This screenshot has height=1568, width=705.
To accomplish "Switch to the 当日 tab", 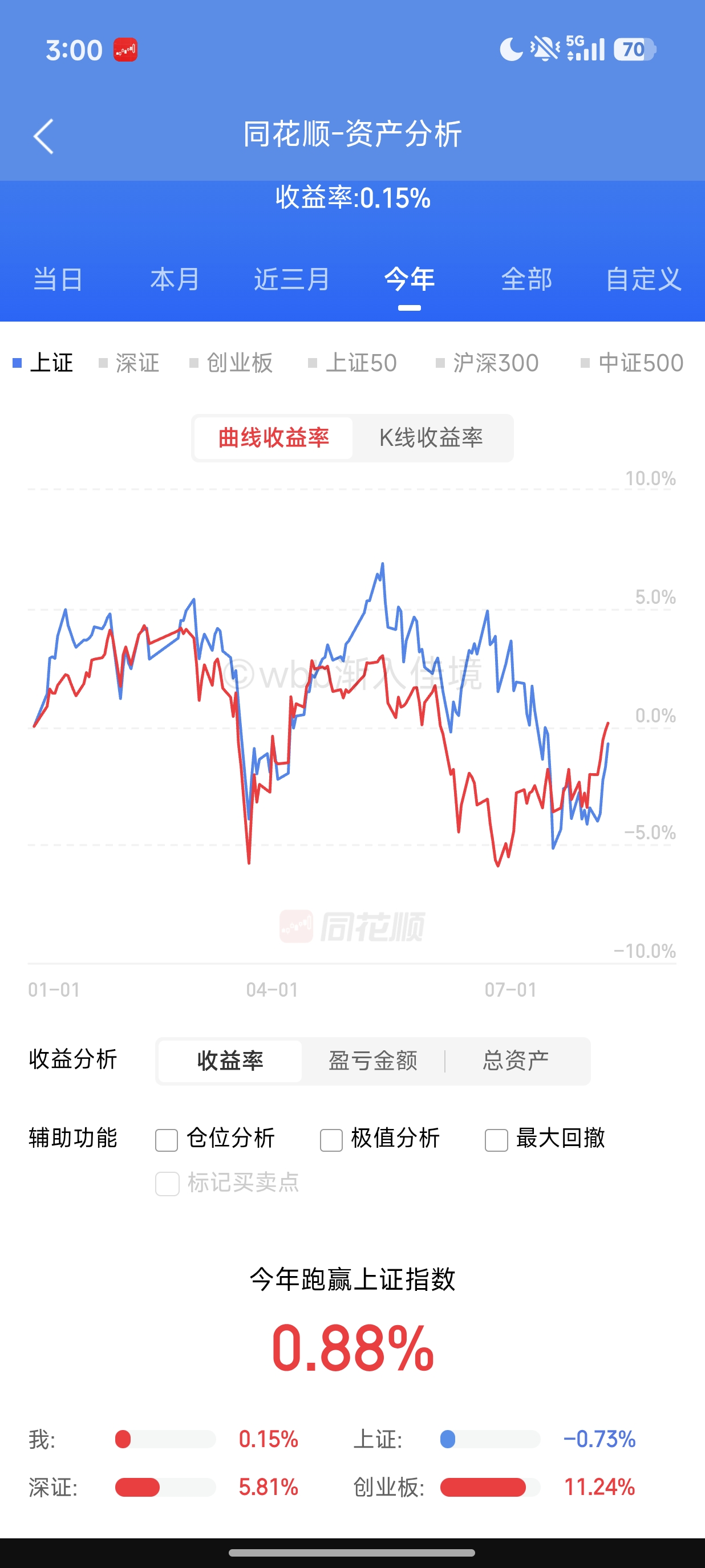I will [x=58, y=279].
